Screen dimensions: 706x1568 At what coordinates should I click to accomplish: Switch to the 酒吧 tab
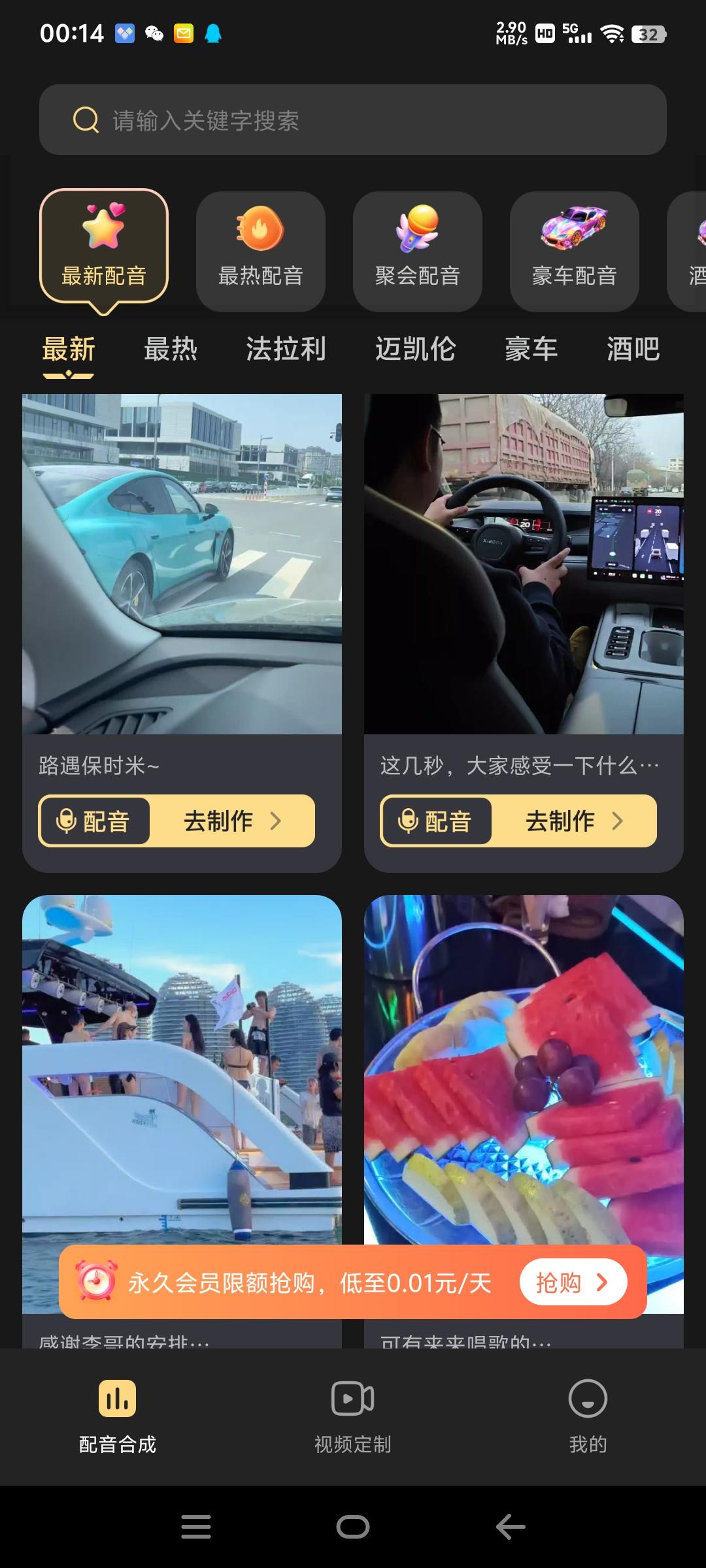(633, 349)
